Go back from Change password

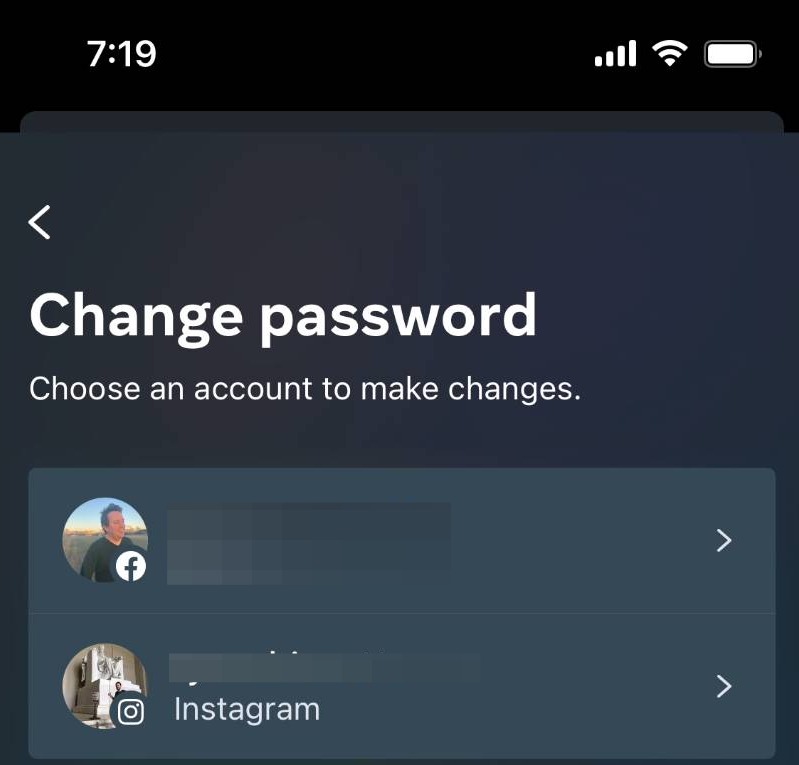coord(40,222)
